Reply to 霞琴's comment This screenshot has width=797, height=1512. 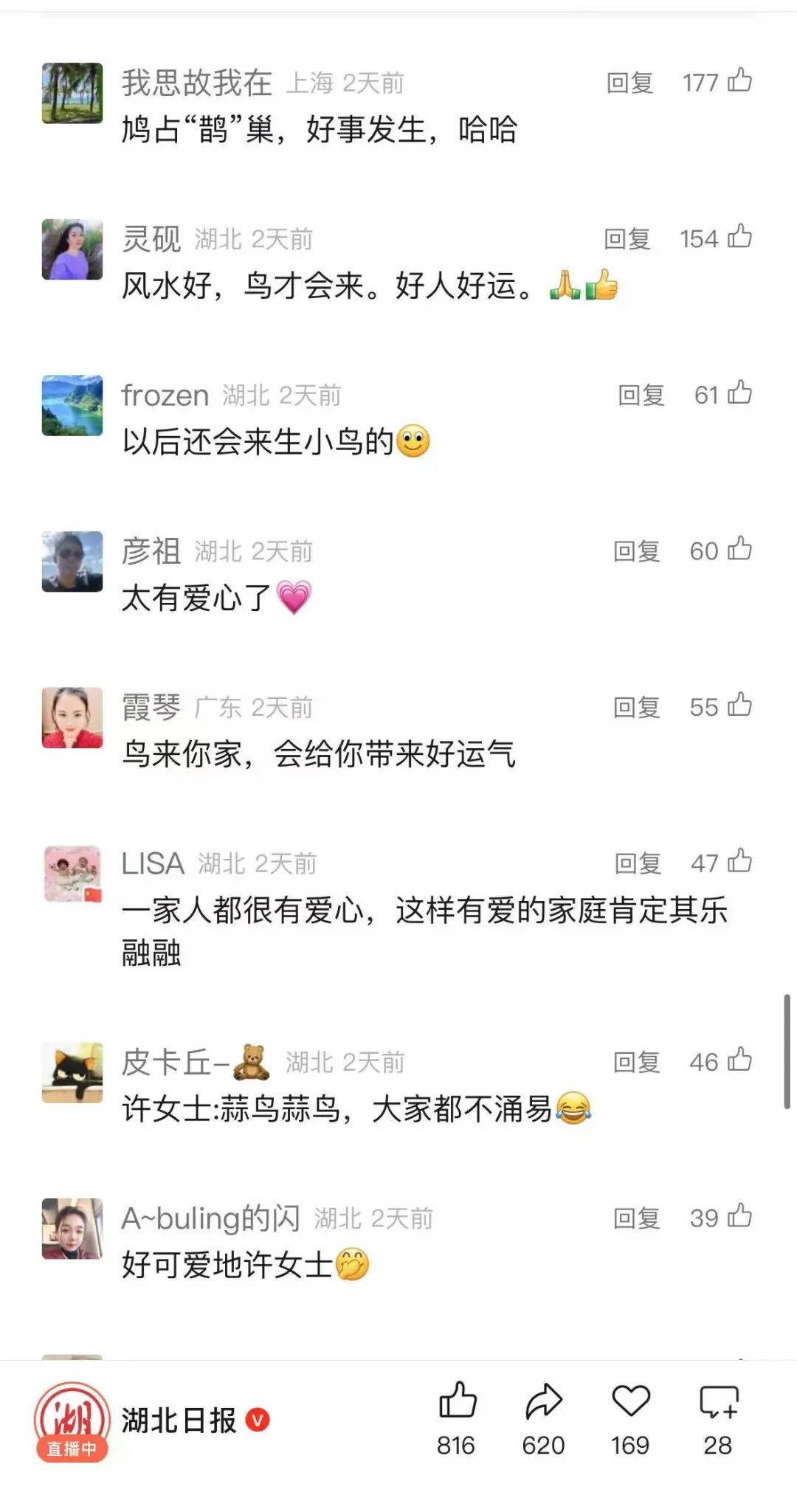click(636, 708)
